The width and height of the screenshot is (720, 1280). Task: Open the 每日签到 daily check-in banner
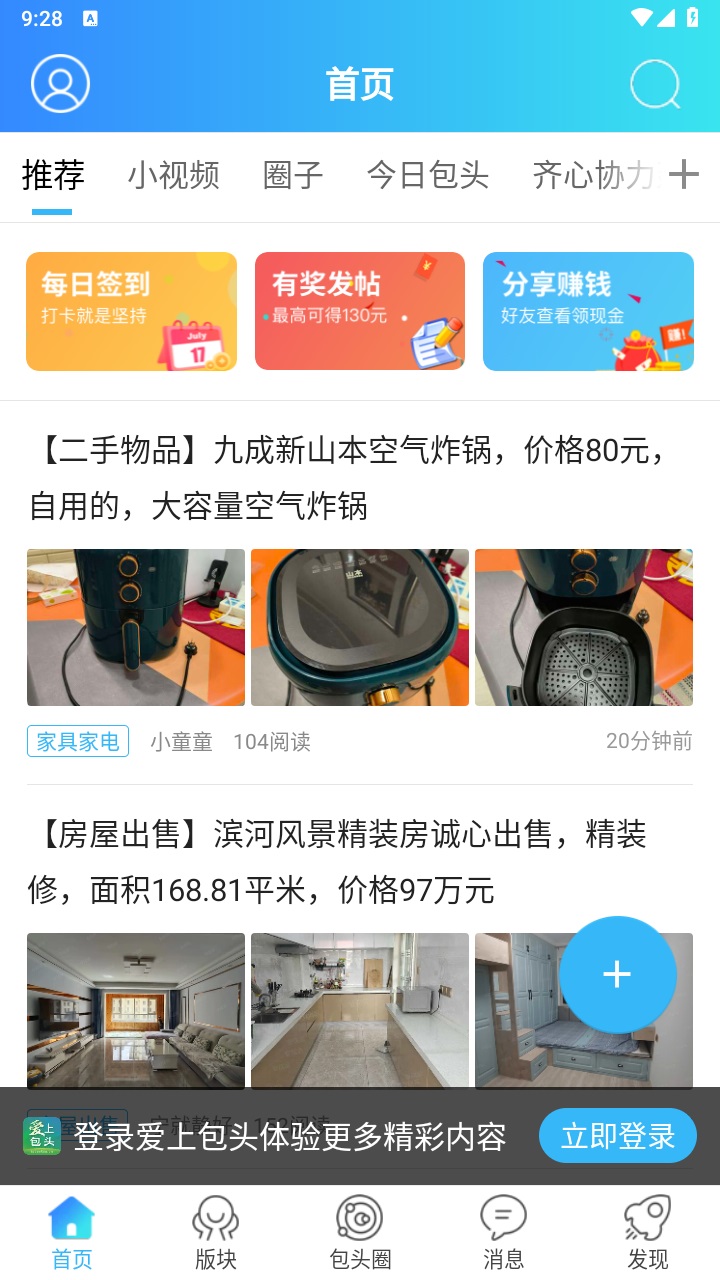point(131,310)
